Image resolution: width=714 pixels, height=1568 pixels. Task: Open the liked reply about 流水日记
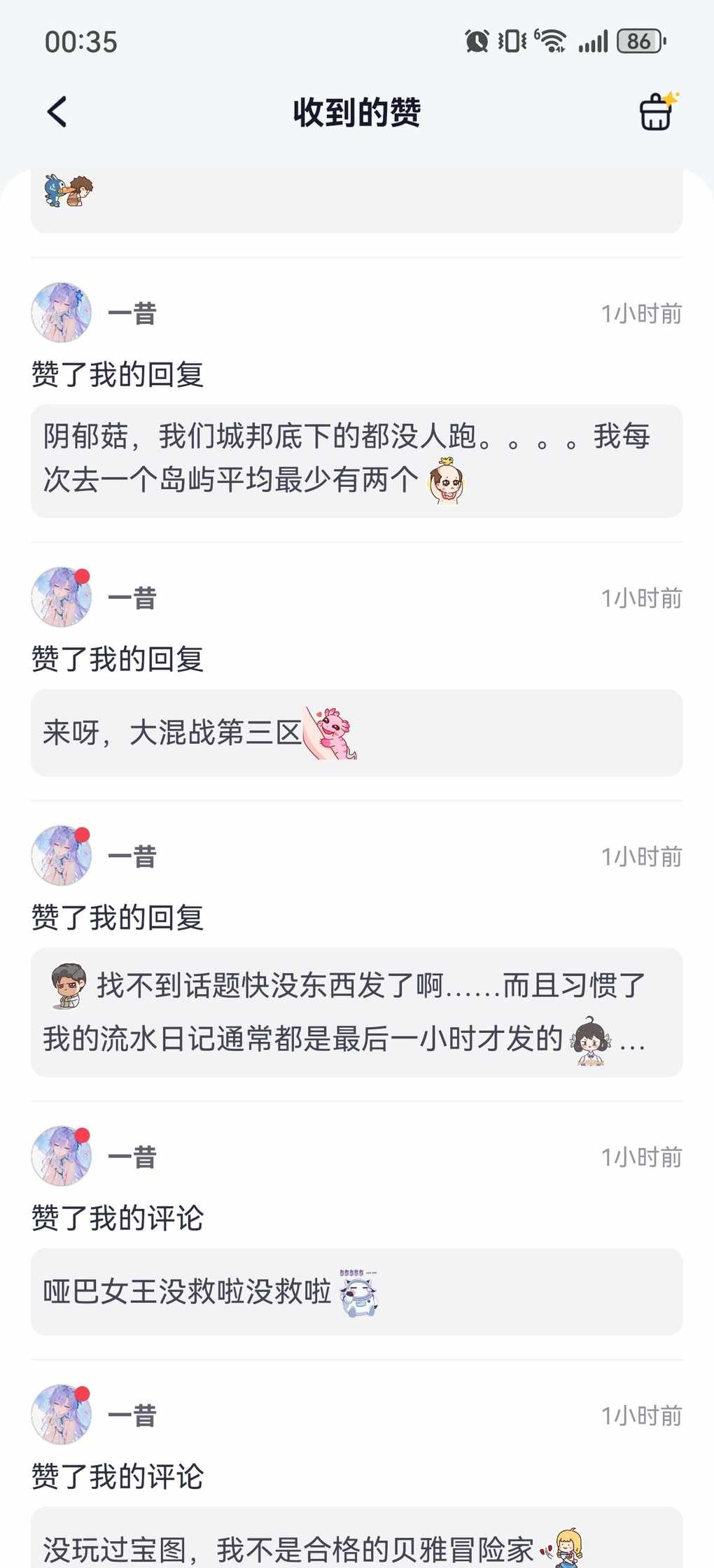(356, 1012)
